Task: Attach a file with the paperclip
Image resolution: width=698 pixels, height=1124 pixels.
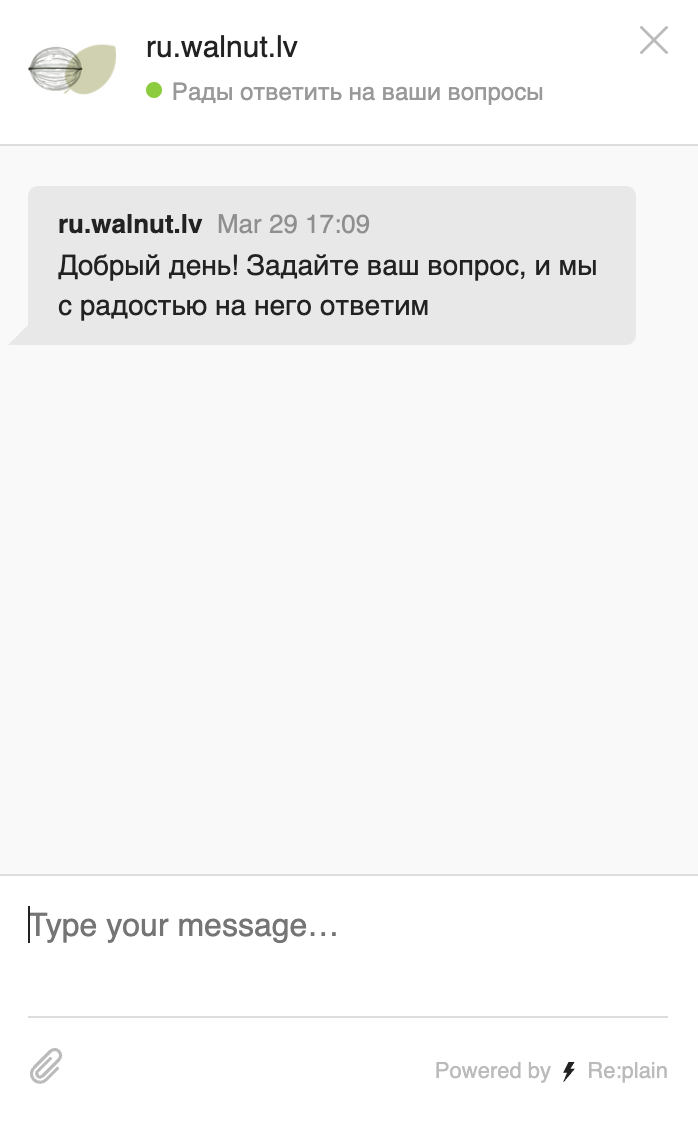Action: tap(46, 1067)
